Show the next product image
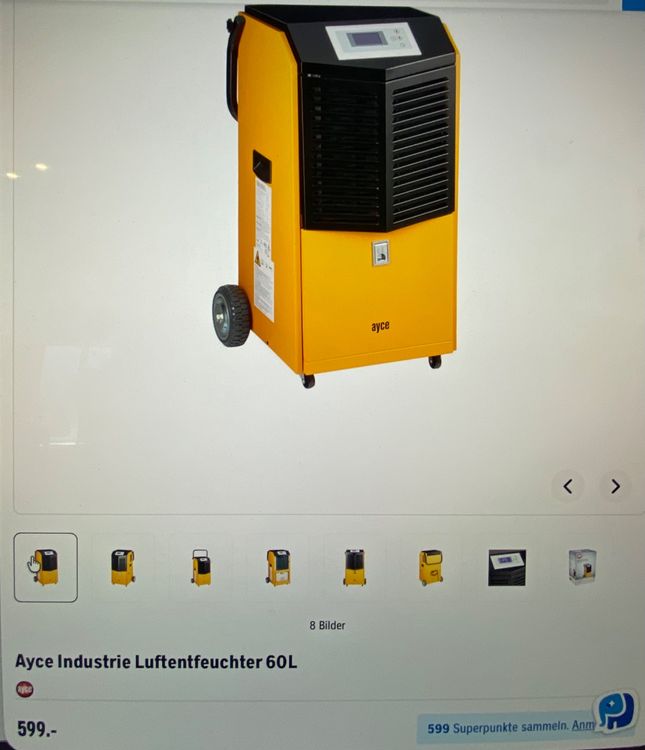Image resolution: width=645 pixels, height=750 pixels. pos(615,486)
